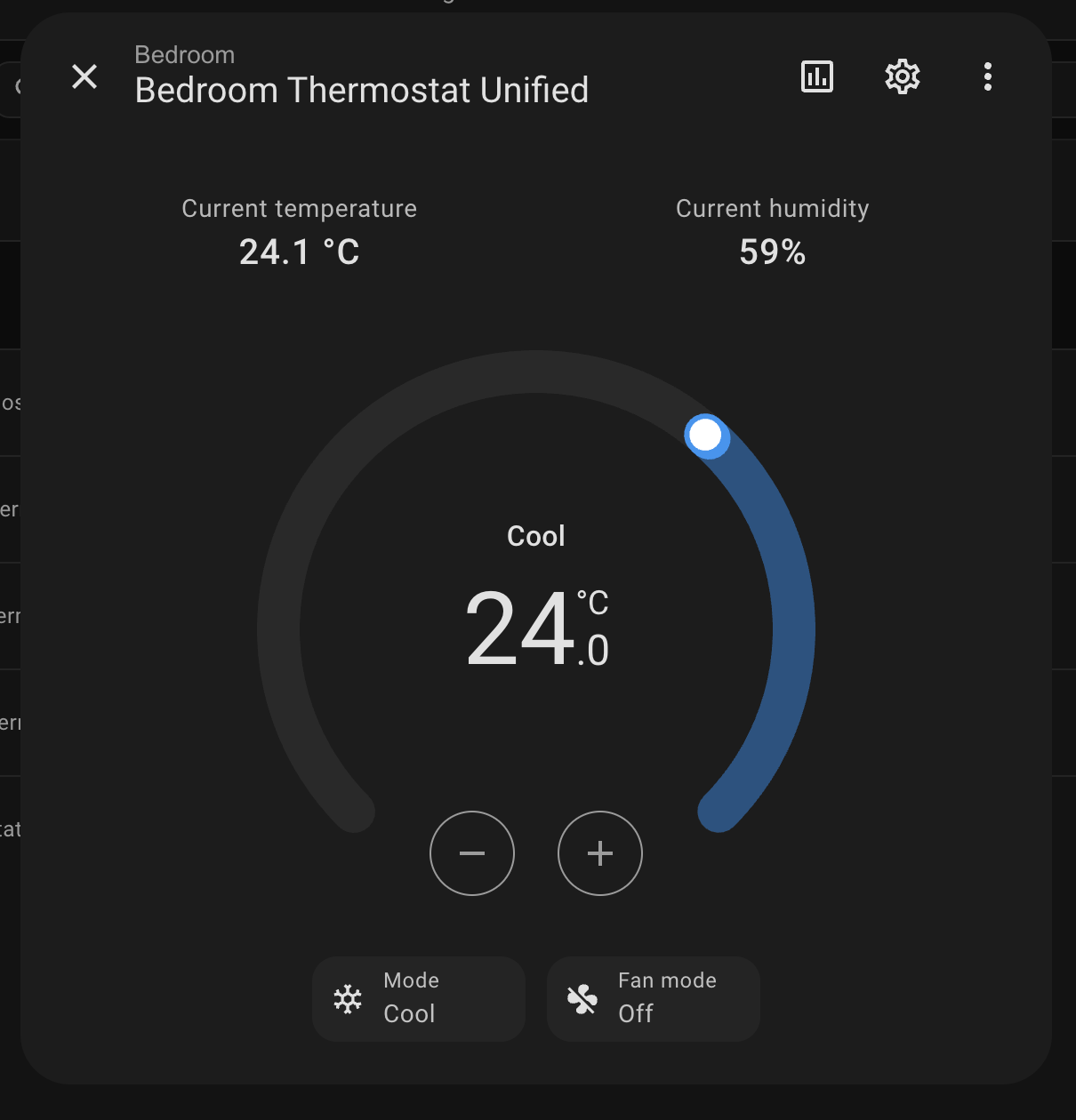1076x1120 pixels.
Task: Increase target temperature with plus button
Action: [600, 853]
